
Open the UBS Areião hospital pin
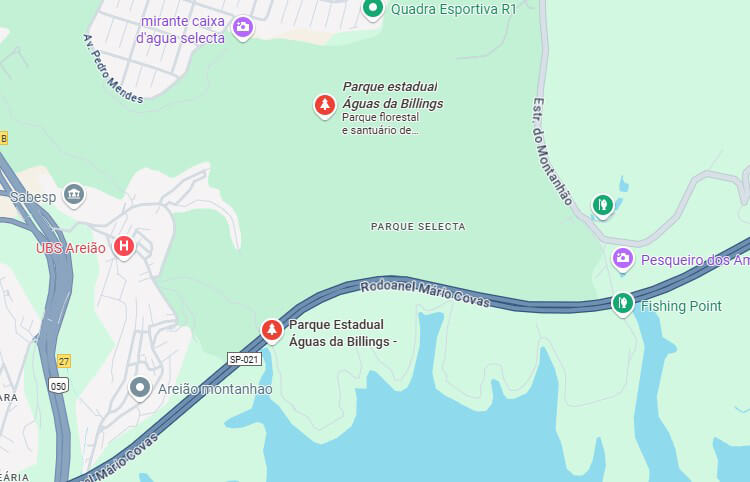(124, 245)
